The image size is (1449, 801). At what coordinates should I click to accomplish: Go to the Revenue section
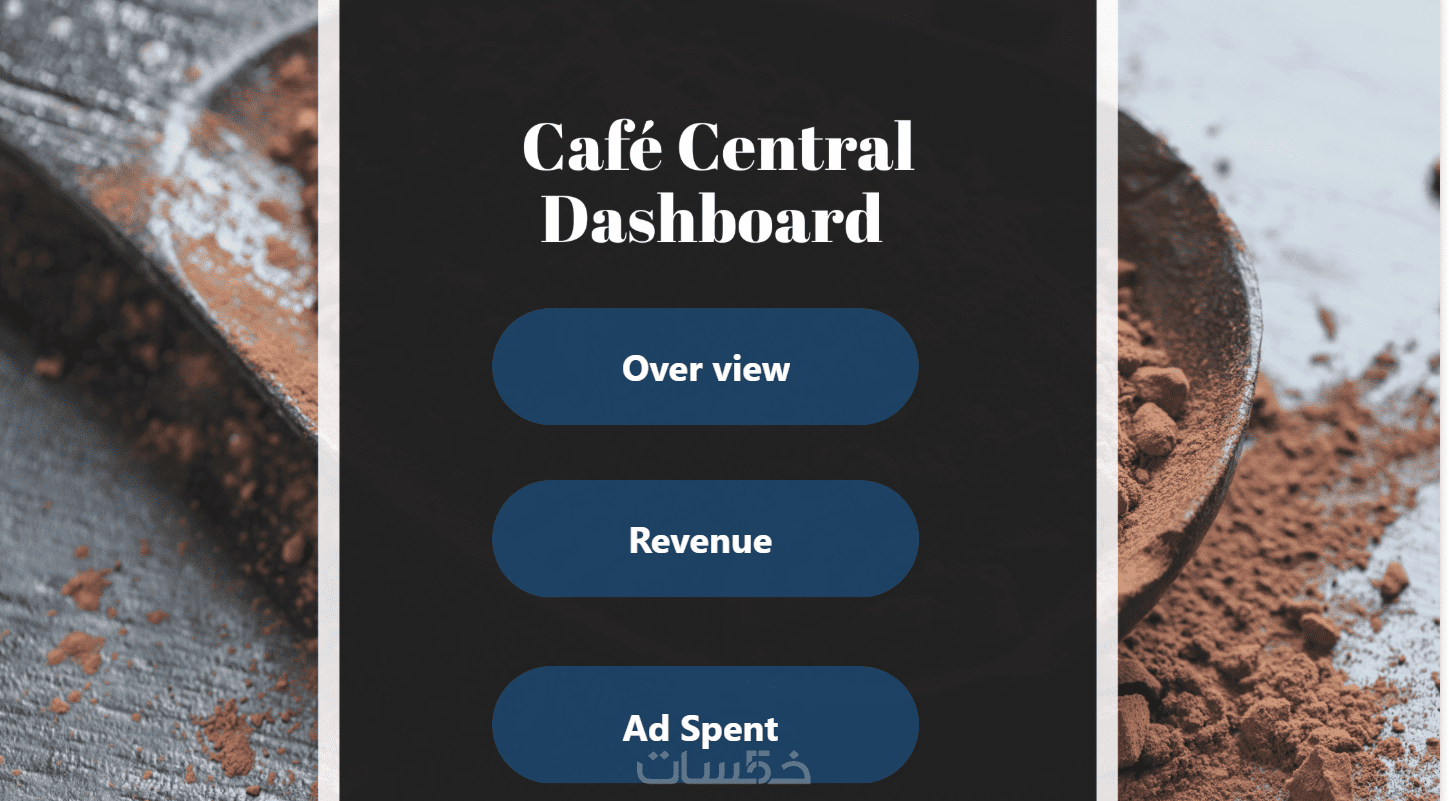tap(705, 539)
